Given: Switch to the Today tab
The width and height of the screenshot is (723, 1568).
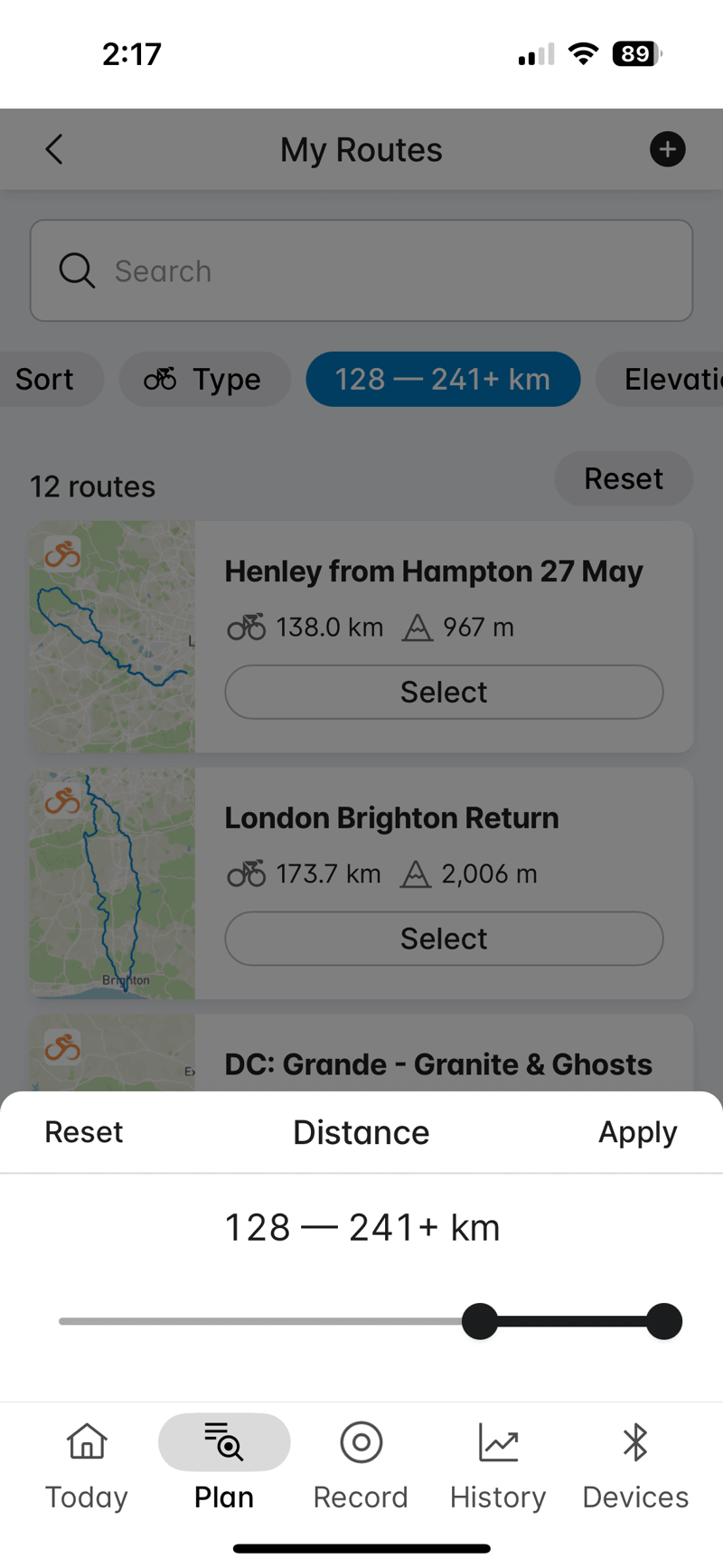Looking at the screenshot, I should pyautogui.click(x=87, y=1465).
